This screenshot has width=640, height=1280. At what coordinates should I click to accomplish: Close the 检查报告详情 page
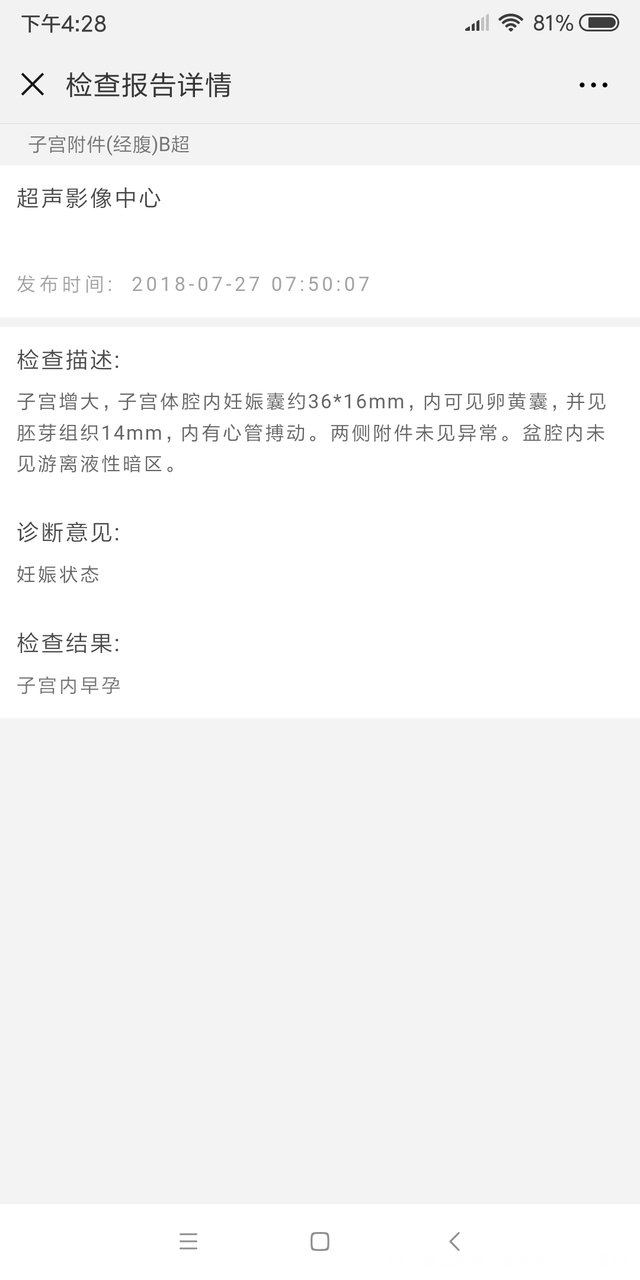click(33, 85)
